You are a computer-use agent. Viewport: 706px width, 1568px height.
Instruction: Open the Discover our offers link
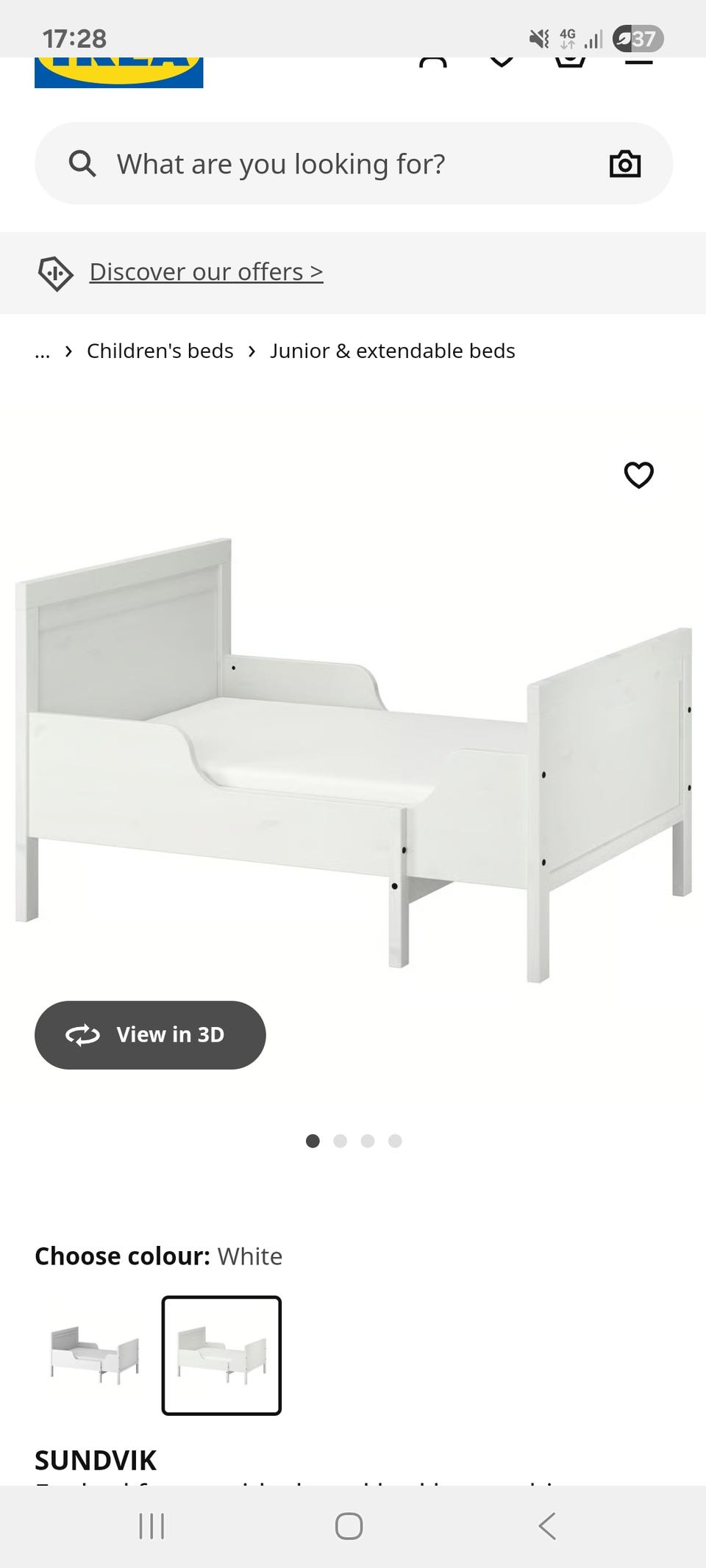coord(206,272)
